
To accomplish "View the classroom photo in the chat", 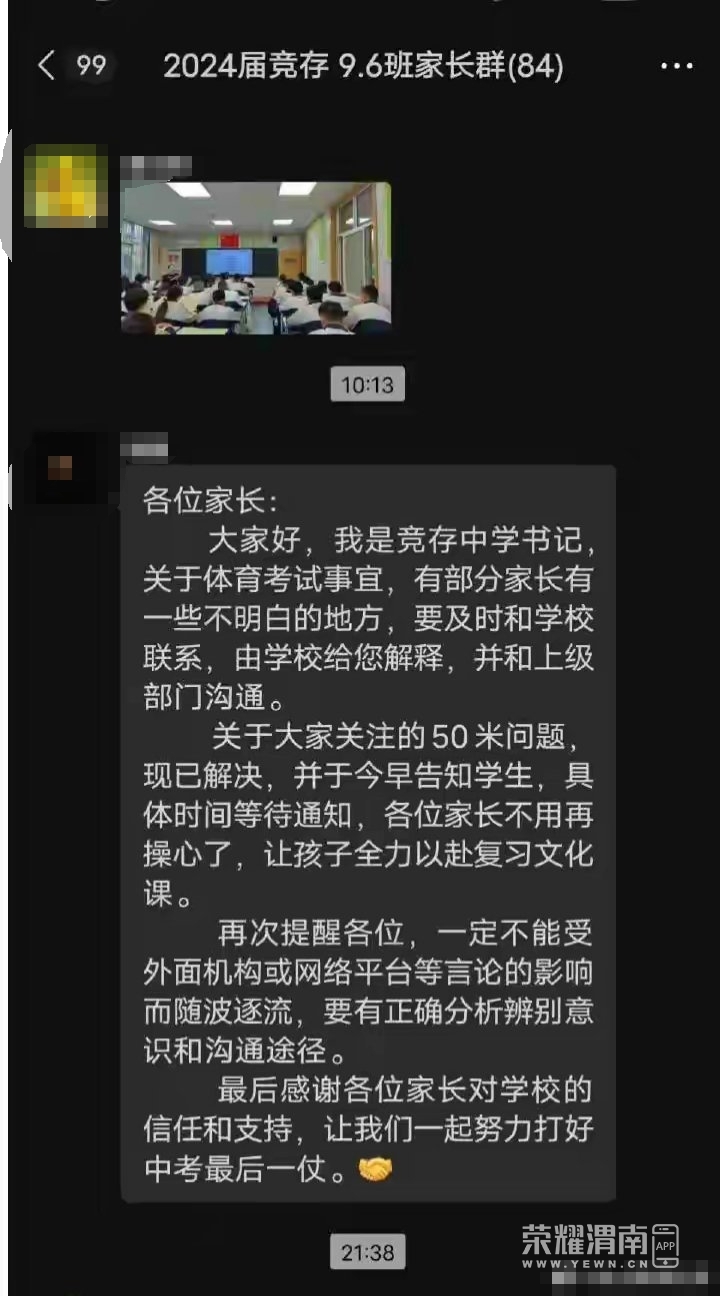I will 256,258.
